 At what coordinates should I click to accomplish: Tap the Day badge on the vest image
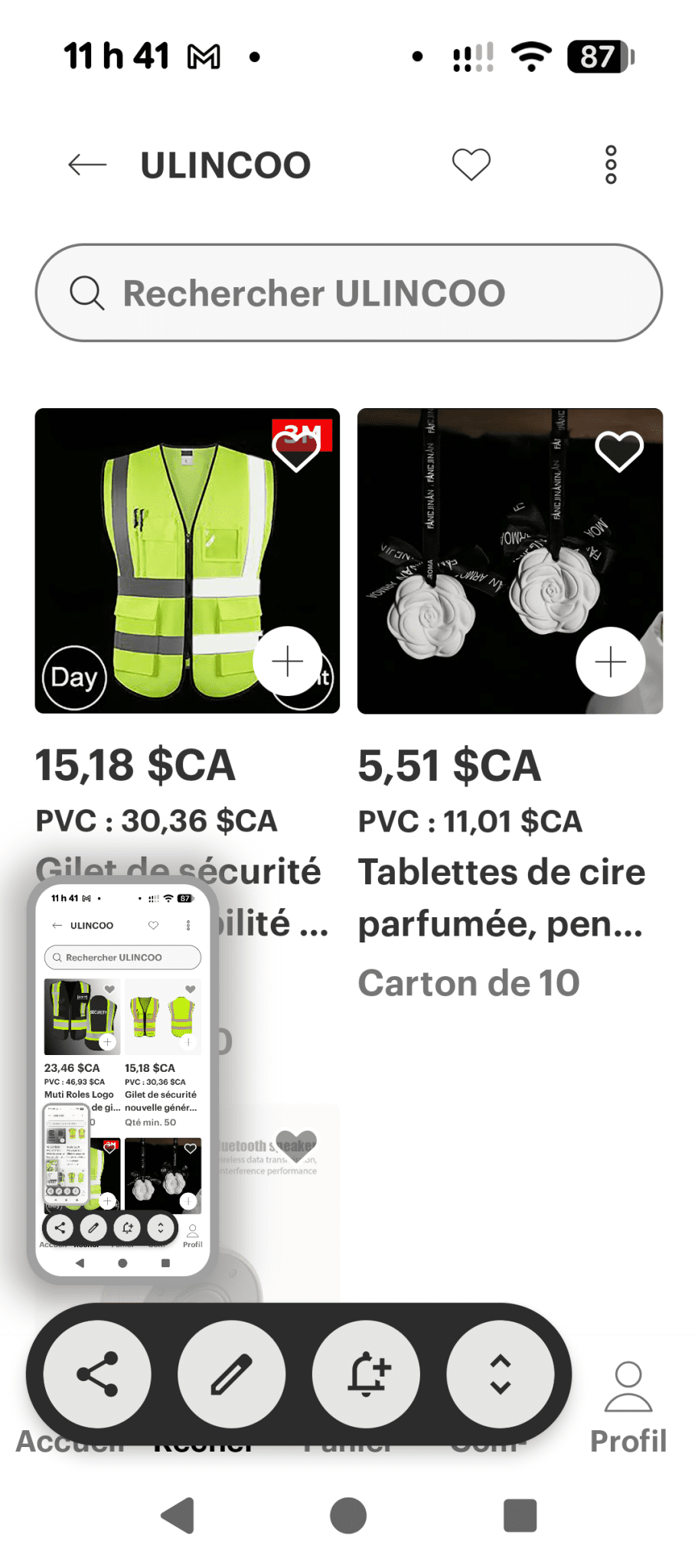pyautogui.click(x=74, y=677)
